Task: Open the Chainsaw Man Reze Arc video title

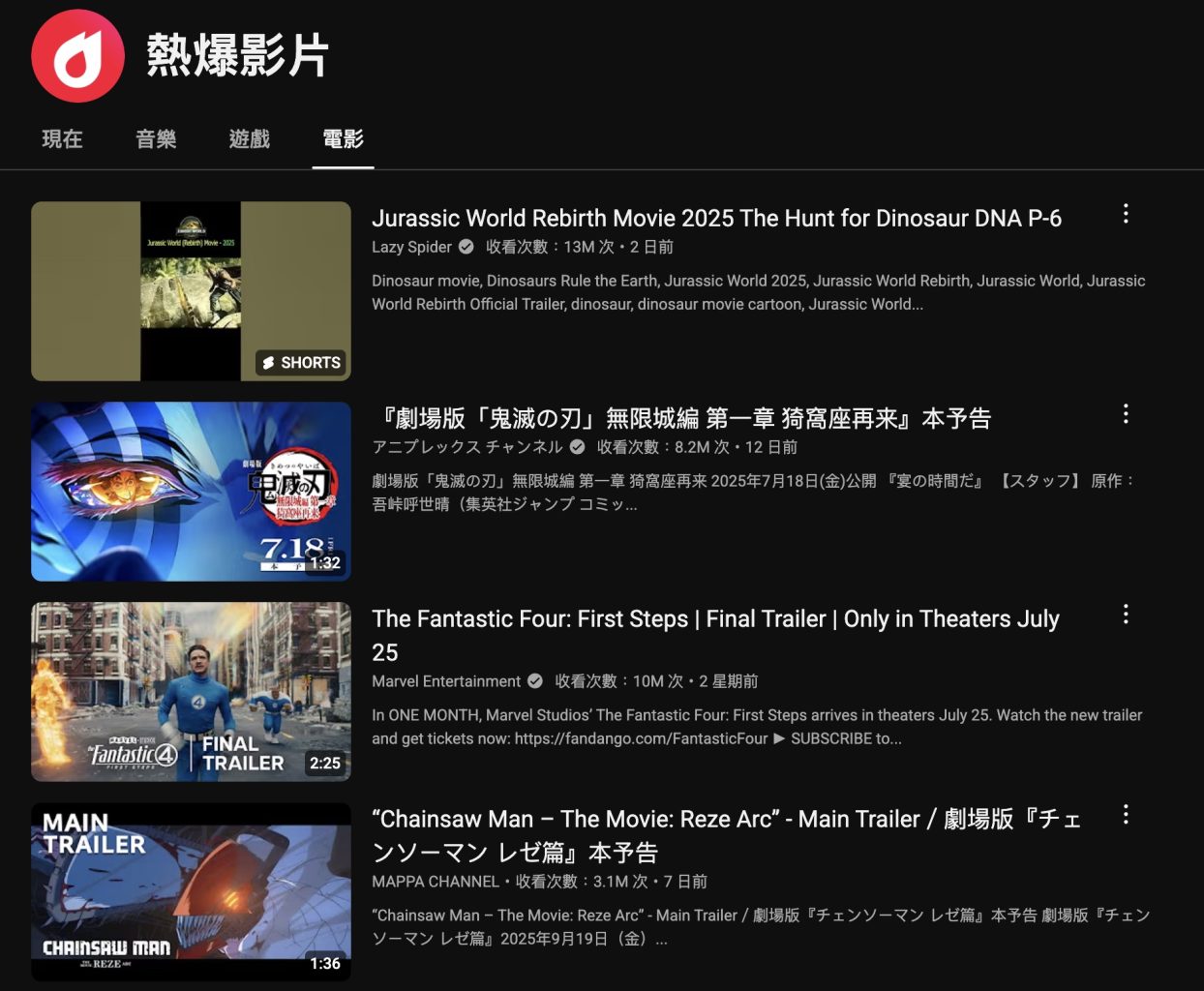Action: pyautogui.click(x=726, y=820)
